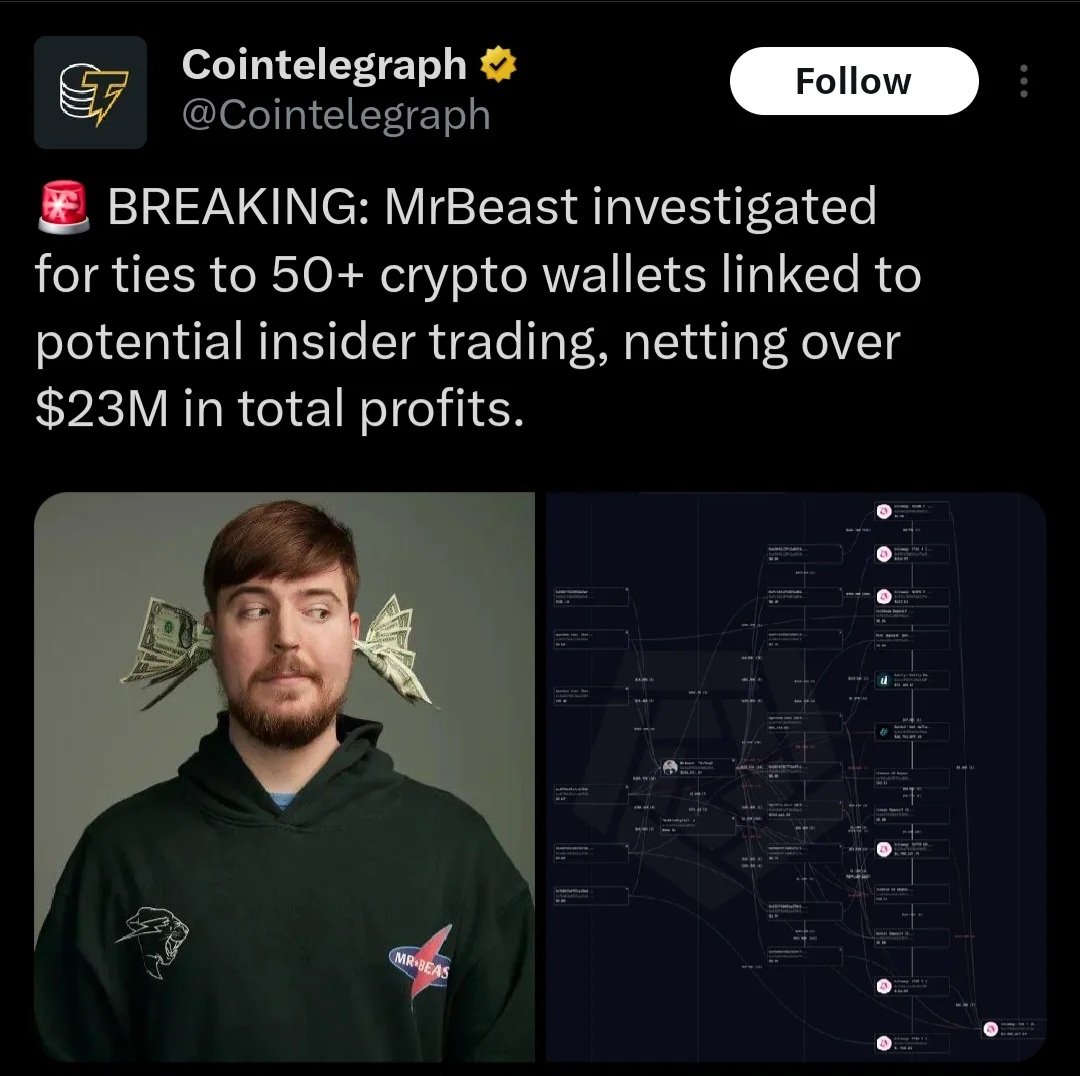
Task: Open the post's three-dot overflow menu
Action: click(1023, 82)
